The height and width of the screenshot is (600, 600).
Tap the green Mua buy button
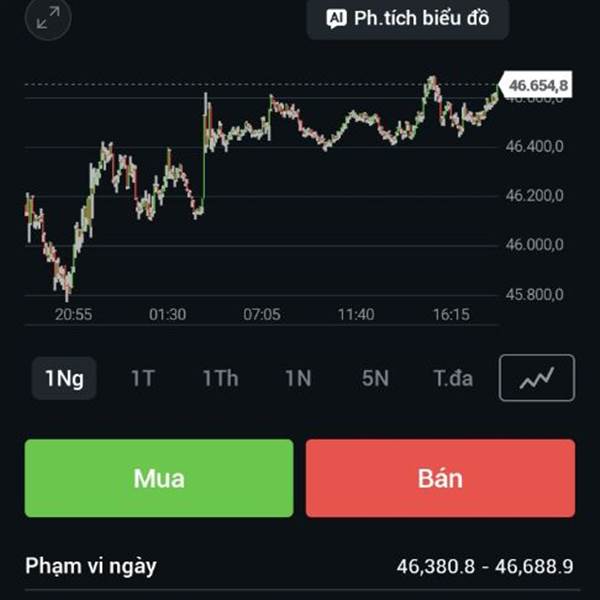(159, 478)
